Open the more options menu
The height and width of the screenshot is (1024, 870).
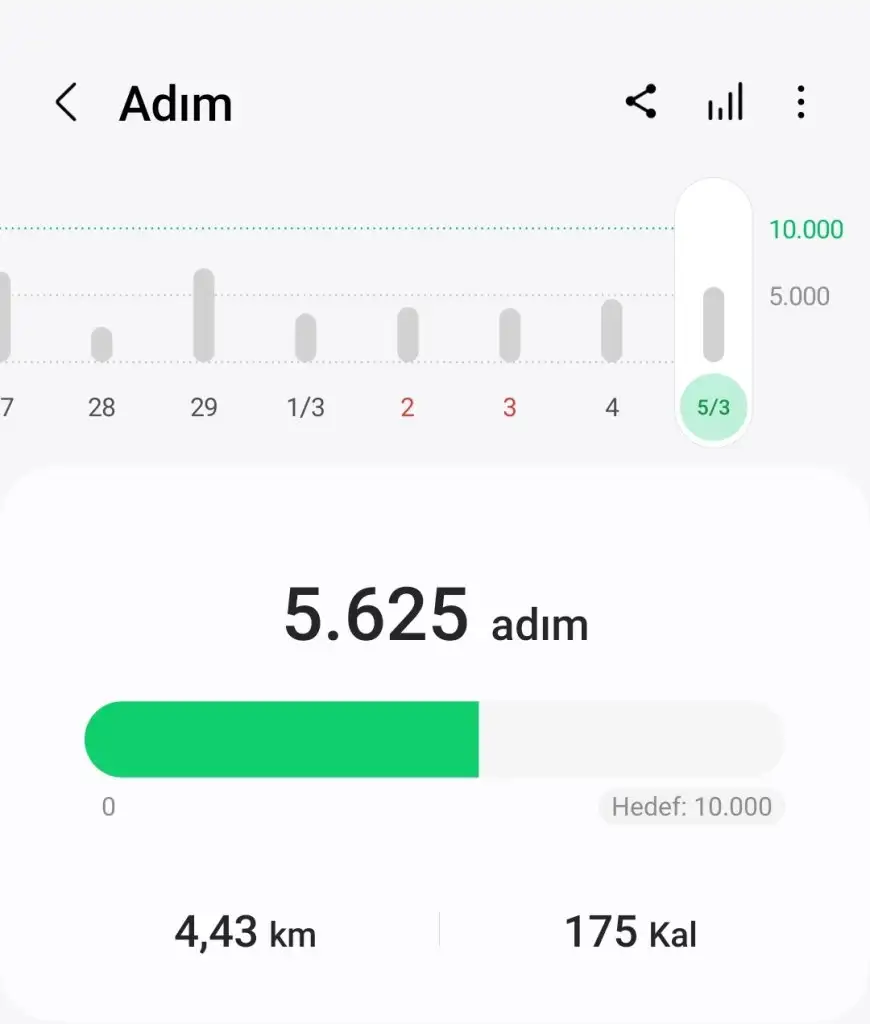[800, 102]
